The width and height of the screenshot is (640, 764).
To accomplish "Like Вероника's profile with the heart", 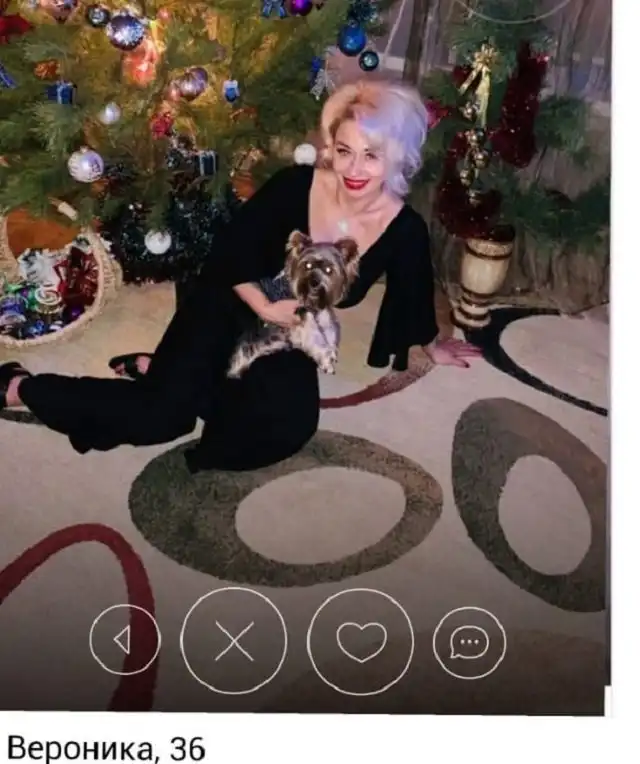I will tap(360, 641).
